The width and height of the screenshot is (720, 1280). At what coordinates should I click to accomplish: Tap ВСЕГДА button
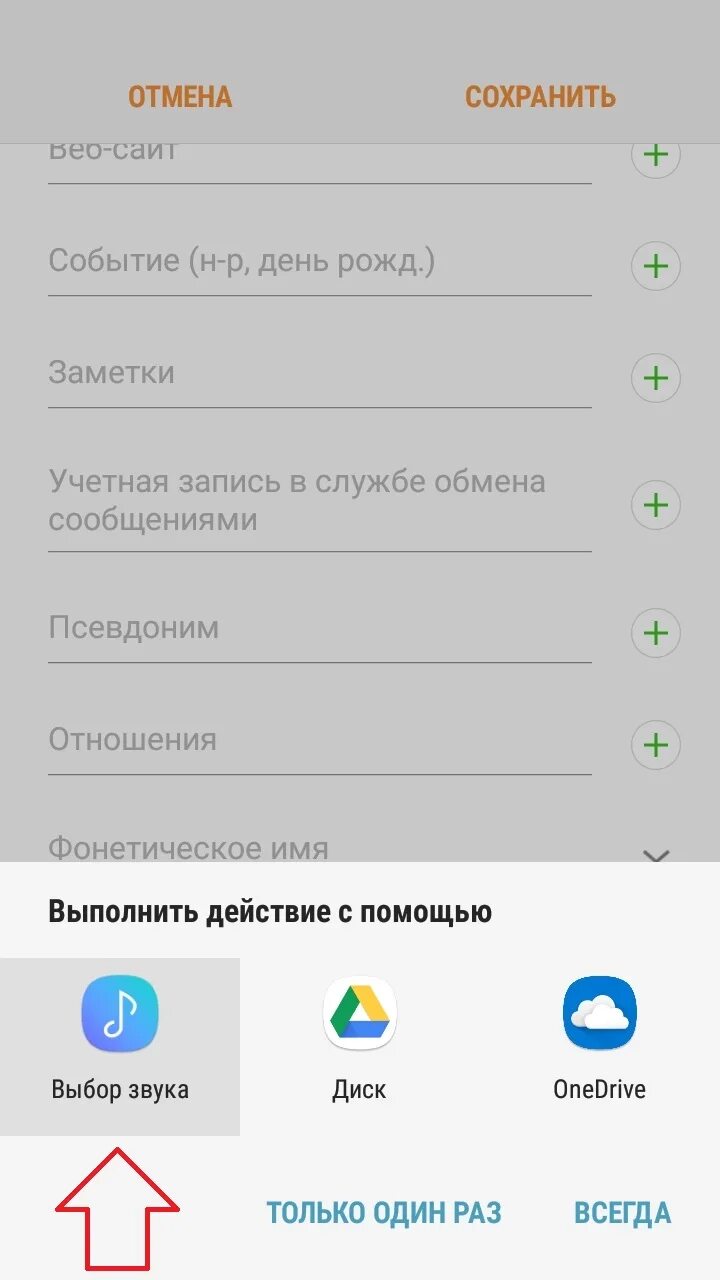tap(622, 1213)
